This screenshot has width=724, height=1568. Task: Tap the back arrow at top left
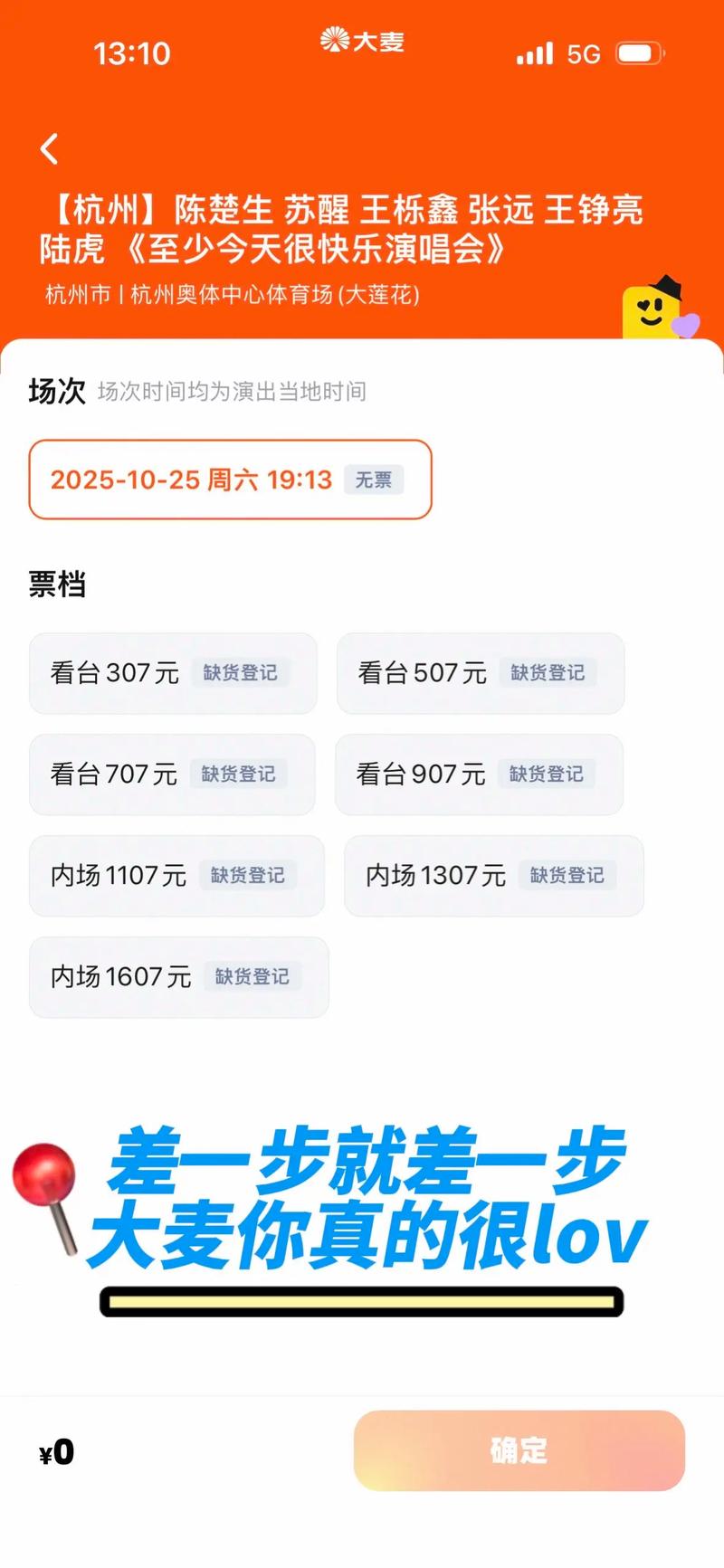pos(50,147)
